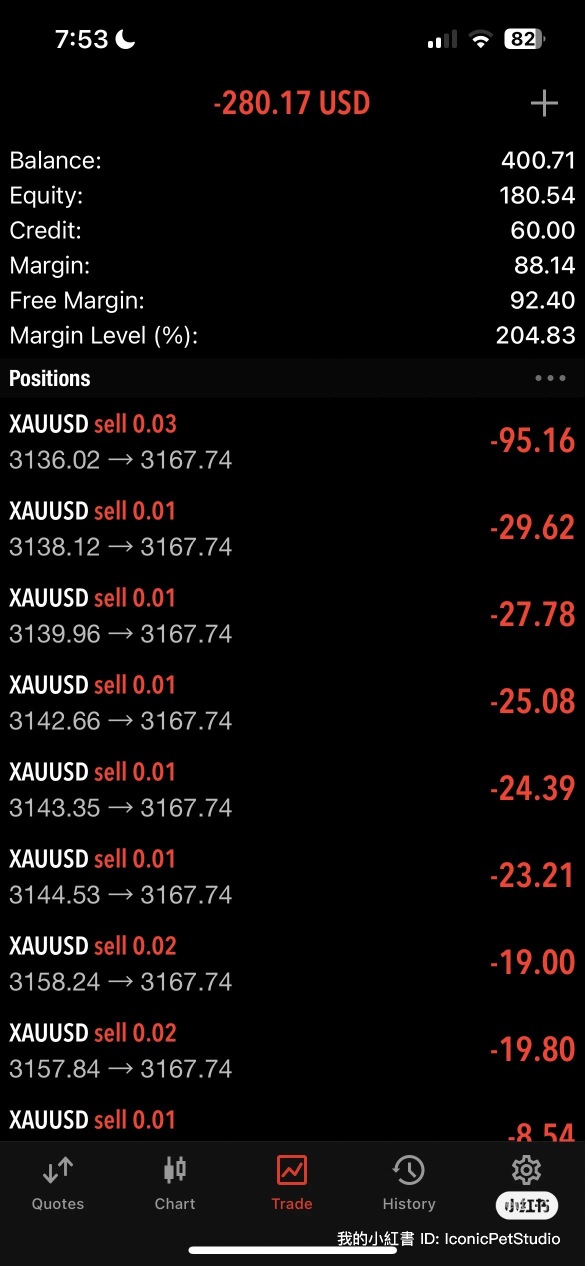Image resolution: width=585 pixels, height=1266 pixels.
Task: Select the position opened at 3143.35
Action: [292, 789]
